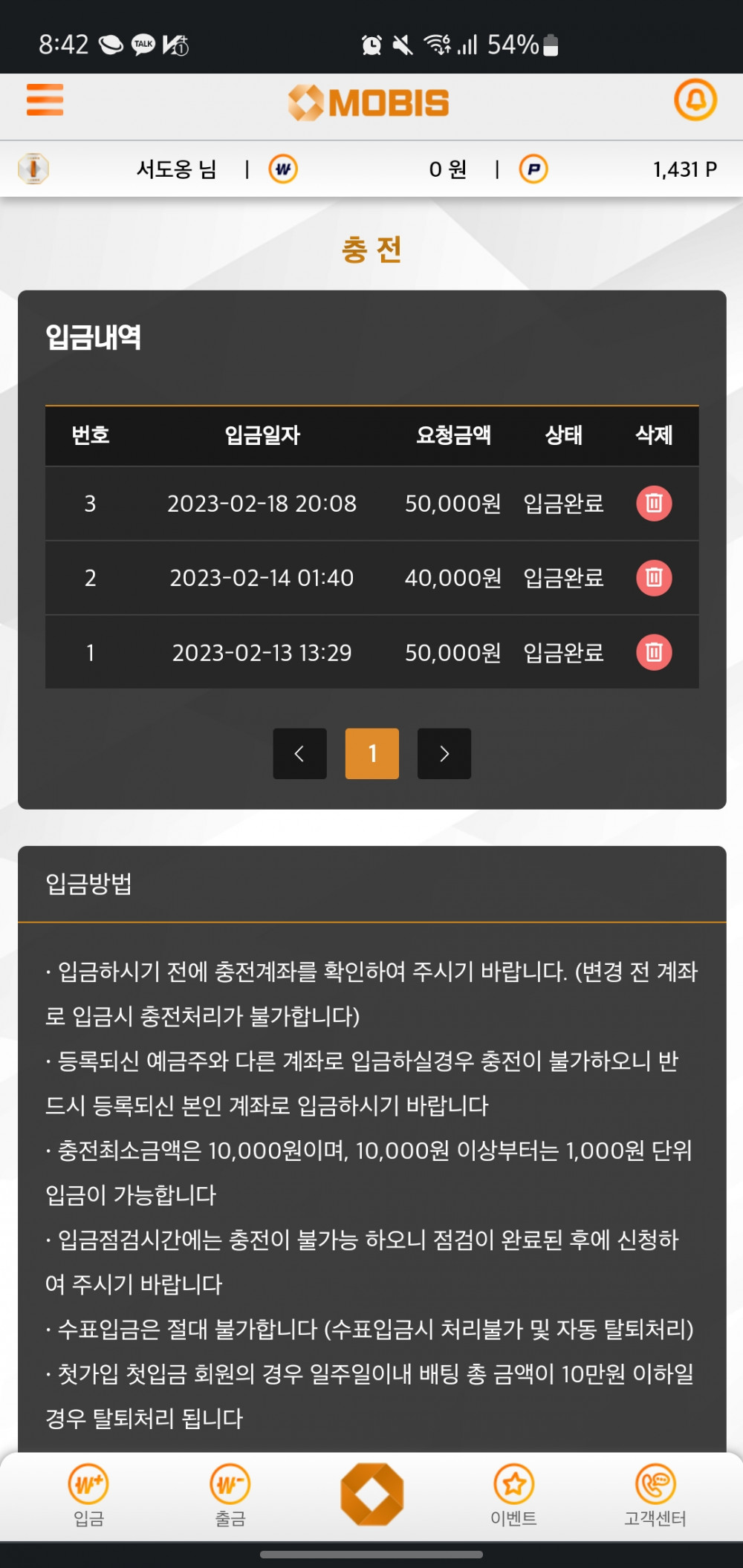Screen dimensions: 743x1568
Task: Delete the 2023-02-14 deposit record
Action: (654, 578)
